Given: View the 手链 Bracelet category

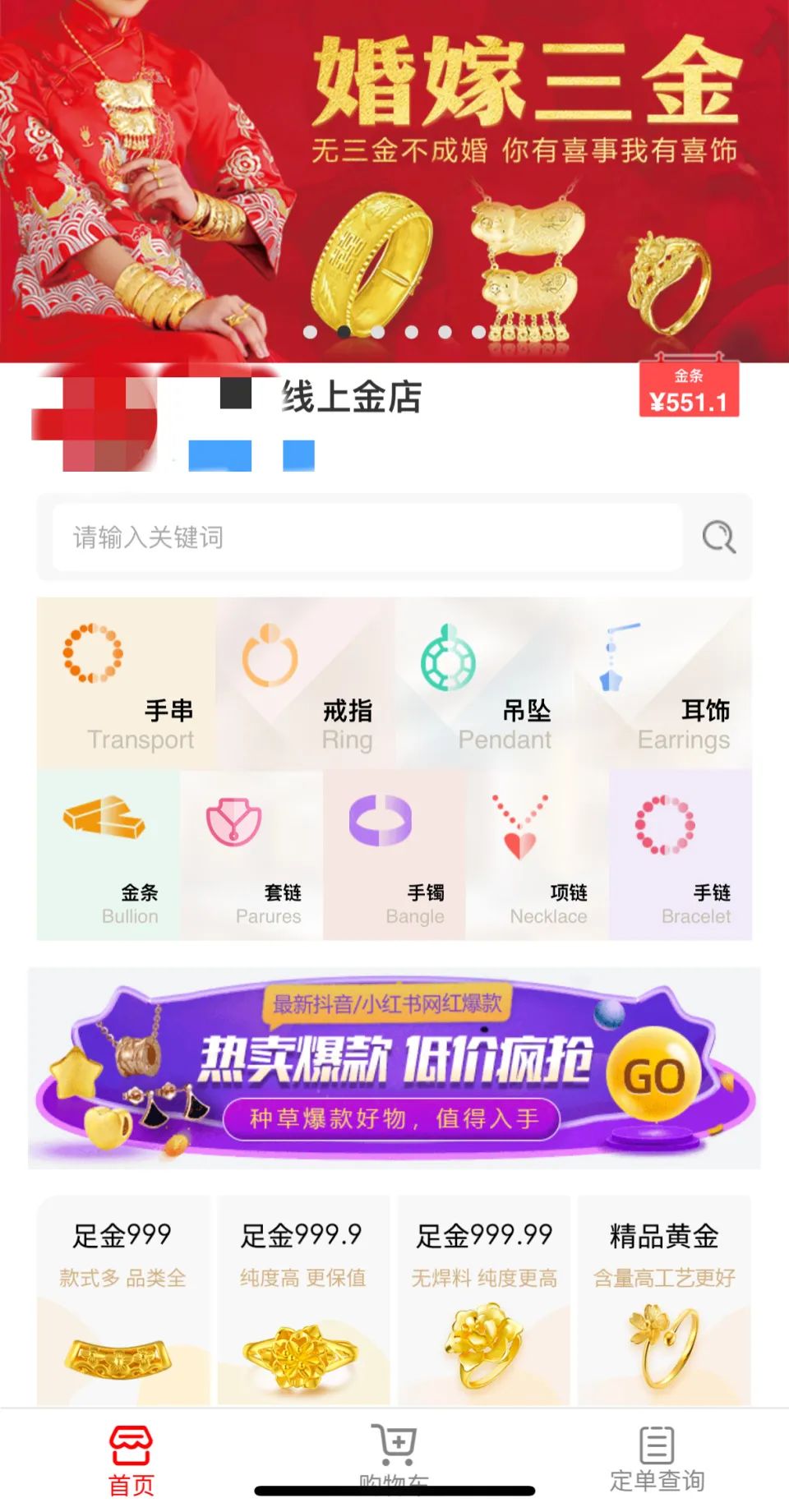Looking at the screenshot, I should 681,855.
